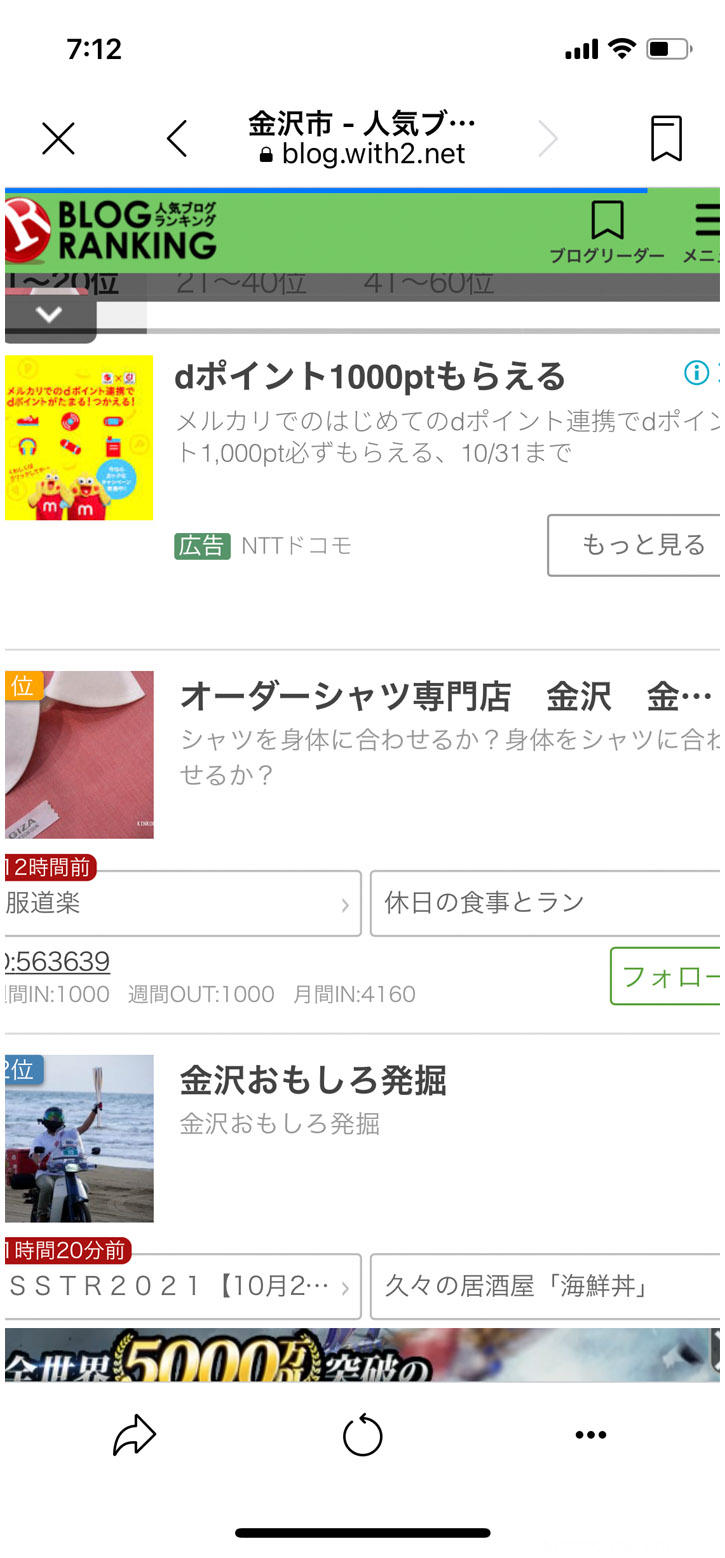Collapse the ranking header with the down chevron
This screenshot has height=1558, width=725.
click(x=48, y=311)
